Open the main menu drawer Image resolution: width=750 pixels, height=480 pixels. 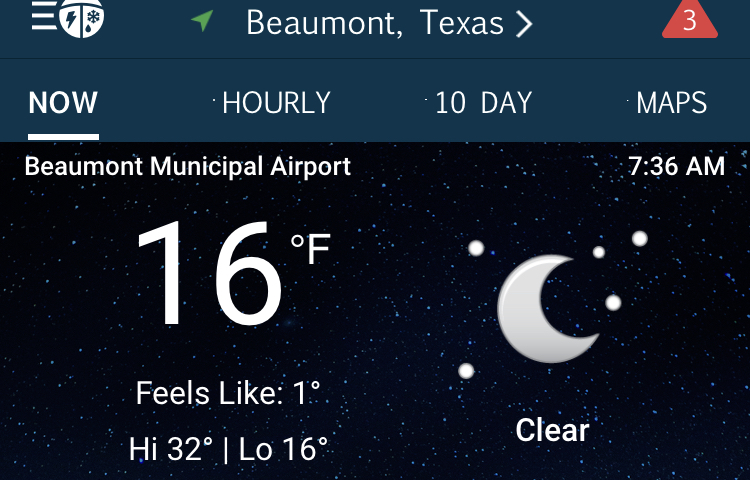pos(67,20)
